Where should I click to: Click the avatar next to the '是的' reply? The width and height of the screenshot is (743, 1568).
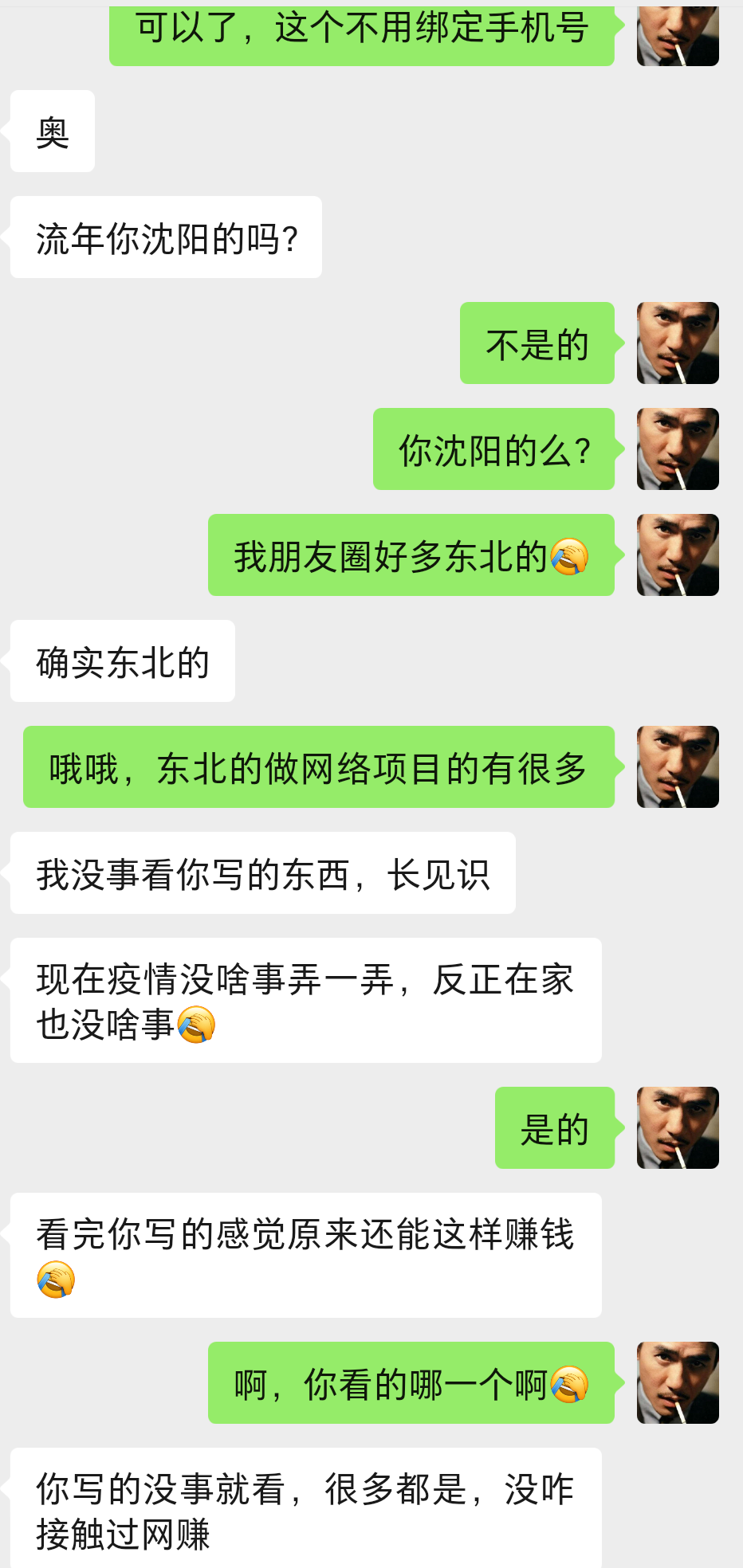pos(678,1128)
